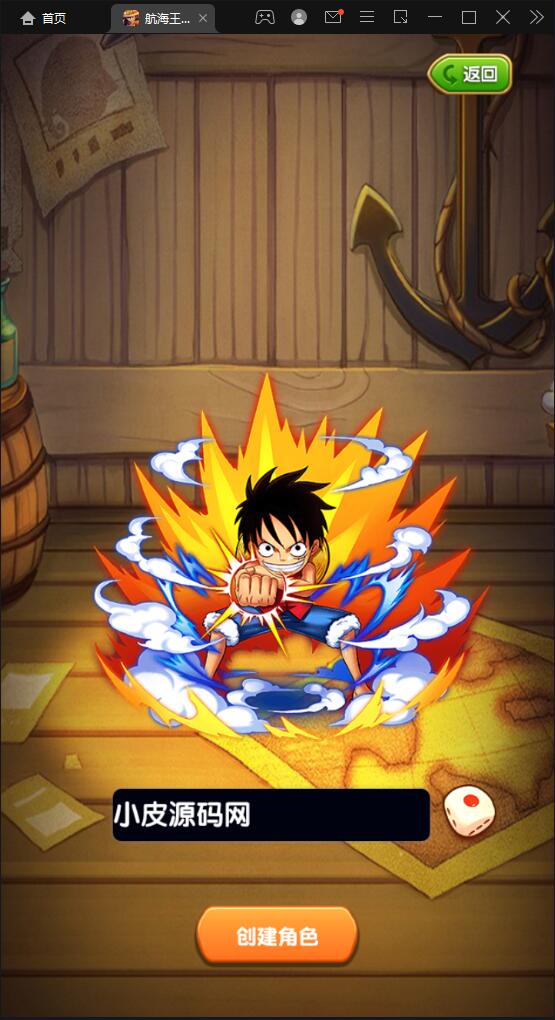Open the mail messages icon

click(x=333, y=17)
